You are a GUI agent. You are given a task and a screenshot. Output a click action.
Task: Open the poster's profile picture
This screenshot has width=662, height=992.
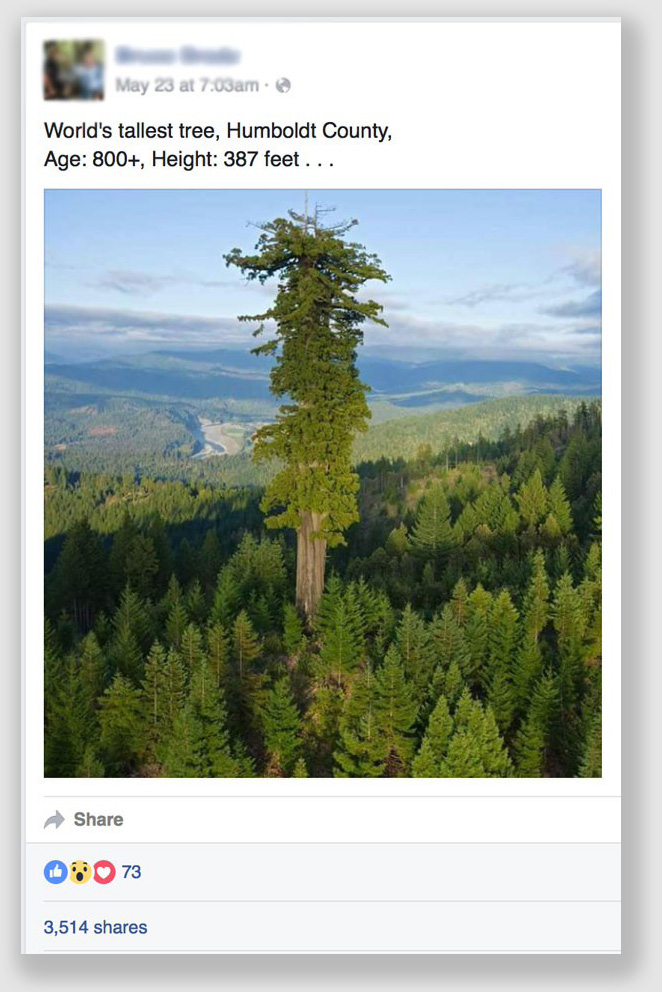click(x=73, y=70)
